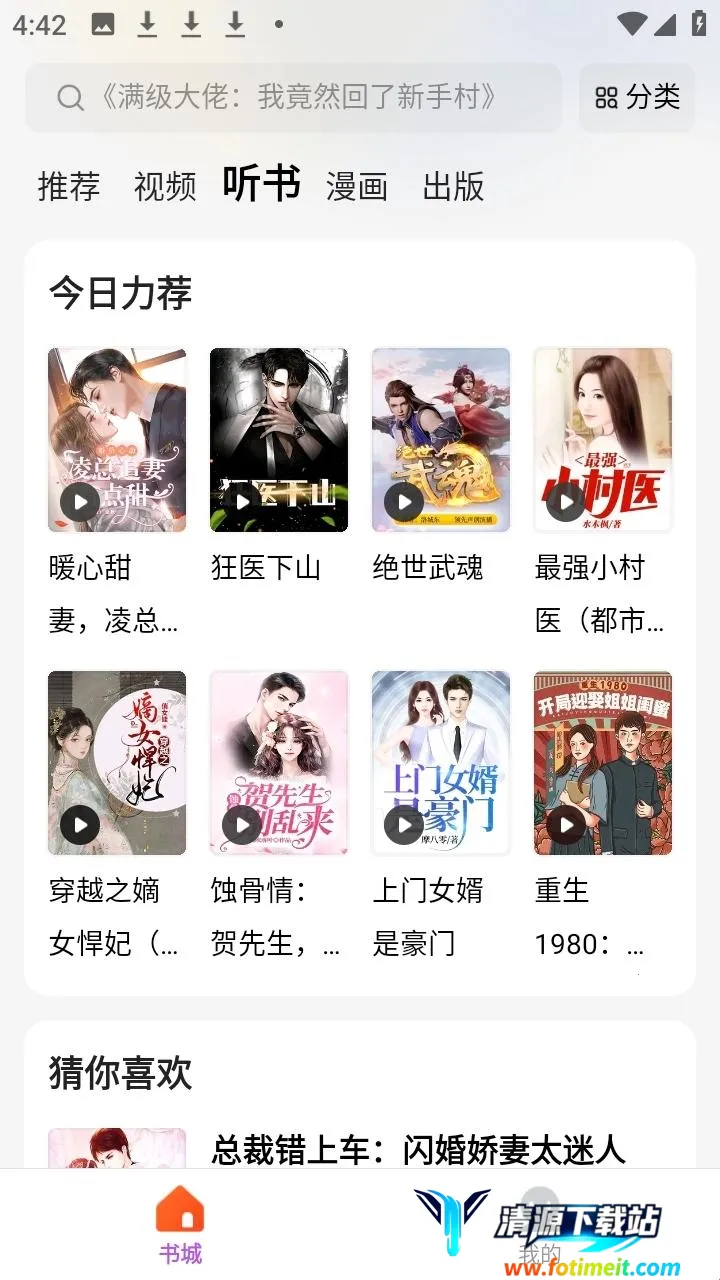Tap the play icon on 上门女婿是豪门
This screenshot has width=720, height=1280.
click(x=403, y=825)
